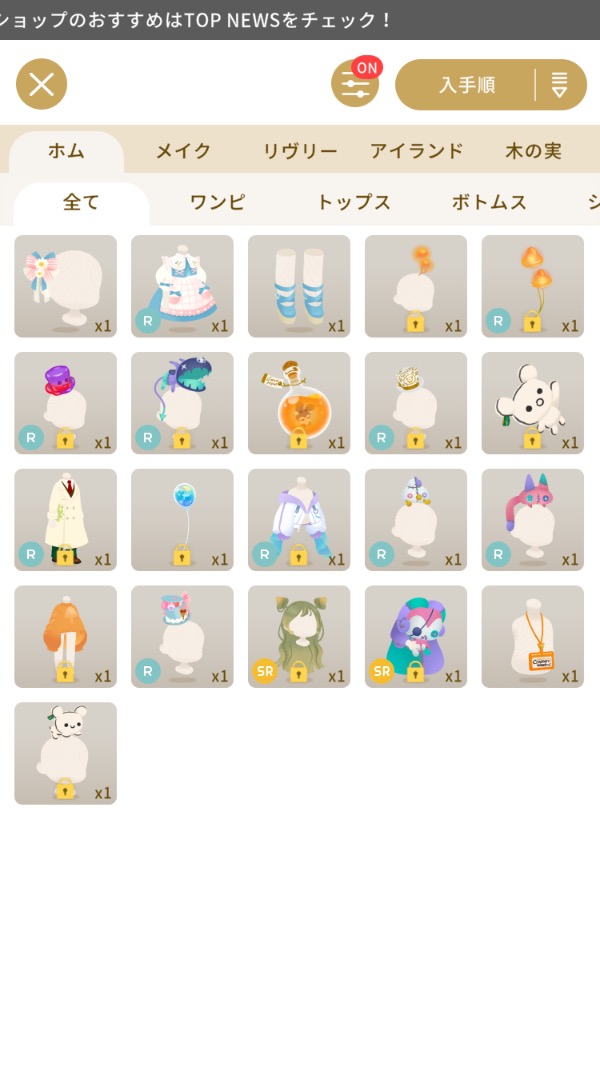The height and width of the screenshot is (1067, 600).
Task: Choose the orange potion flask item
Action: [x=299, y=403]
